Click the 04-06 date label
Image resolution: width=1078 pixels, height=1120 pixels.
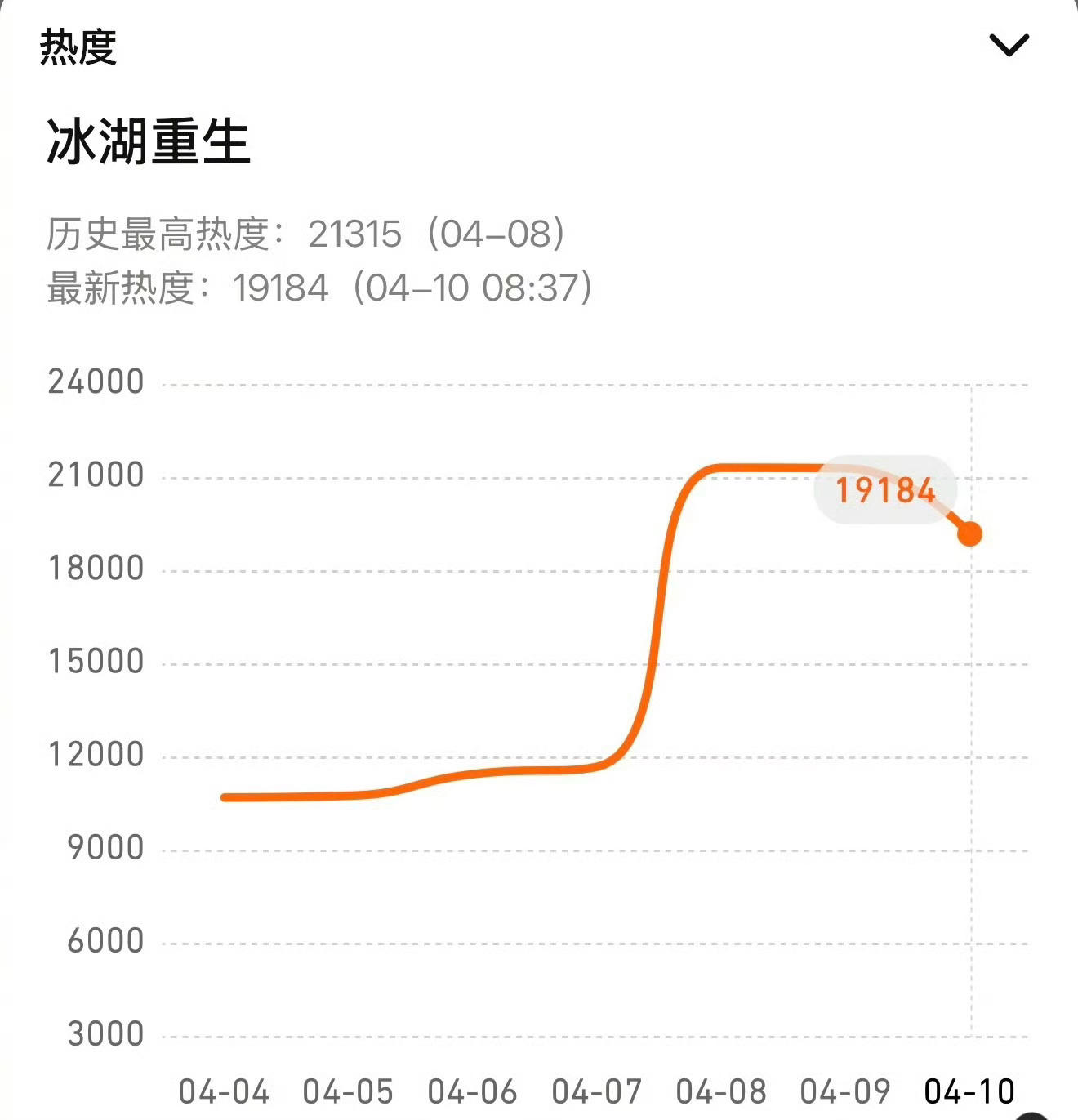[470, 1092]
